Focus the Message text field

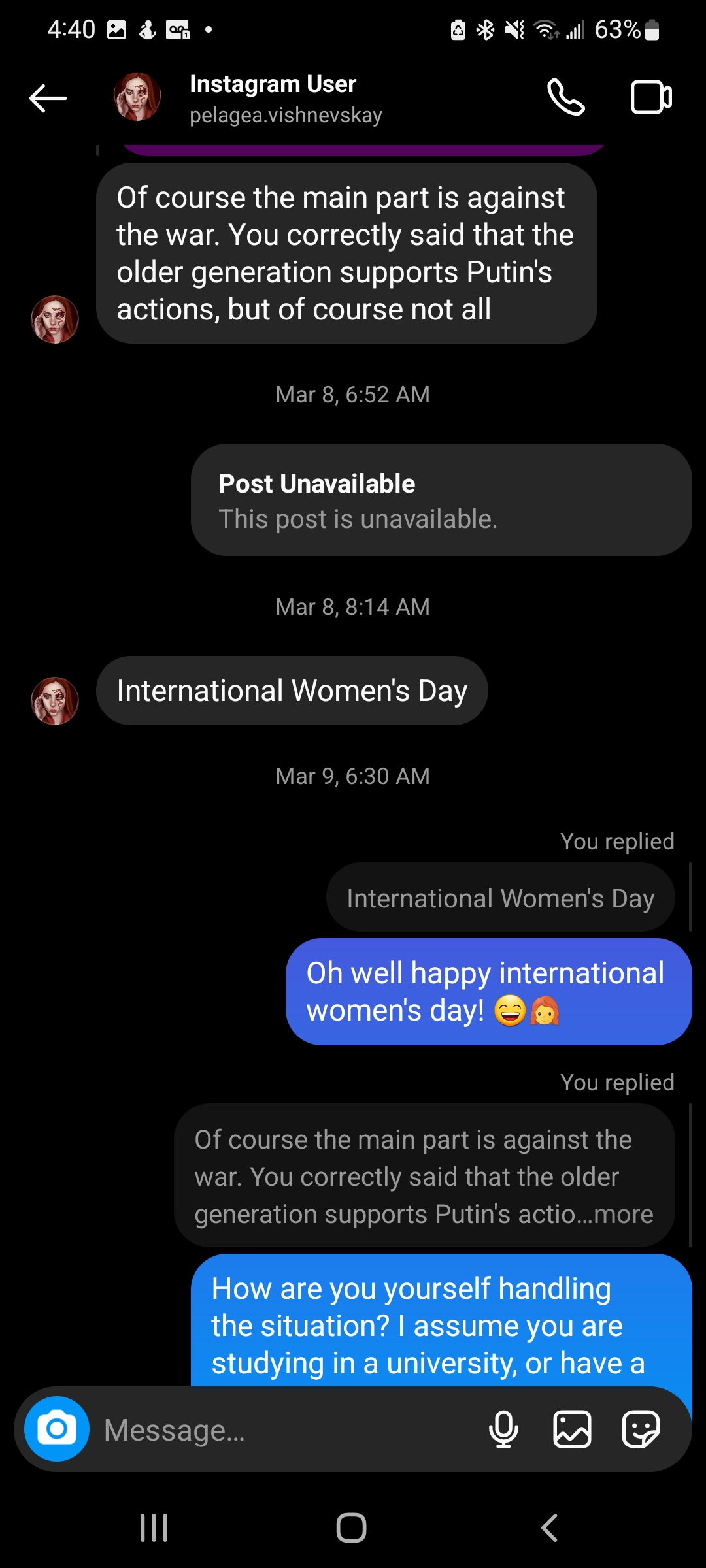point(288,1430)
